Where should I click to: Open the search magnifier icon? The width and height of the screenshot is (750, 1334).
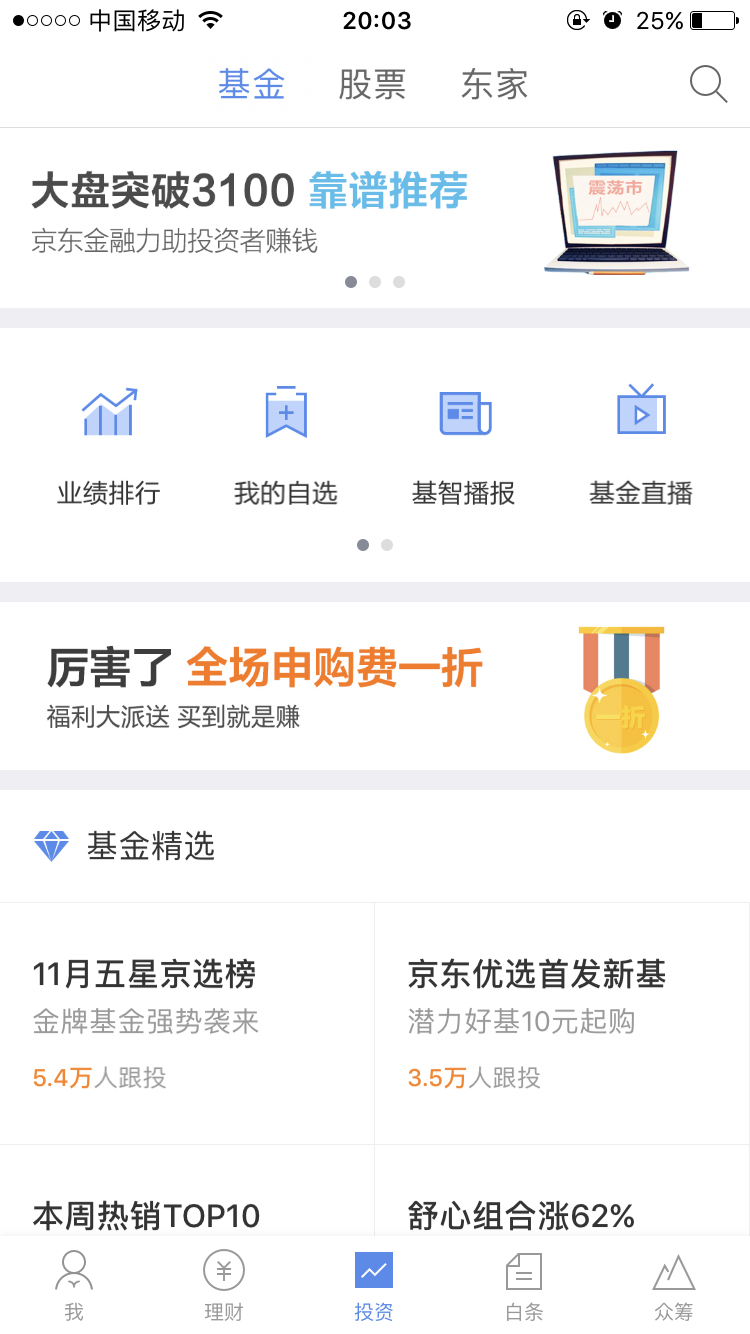[x=708, y=84]
